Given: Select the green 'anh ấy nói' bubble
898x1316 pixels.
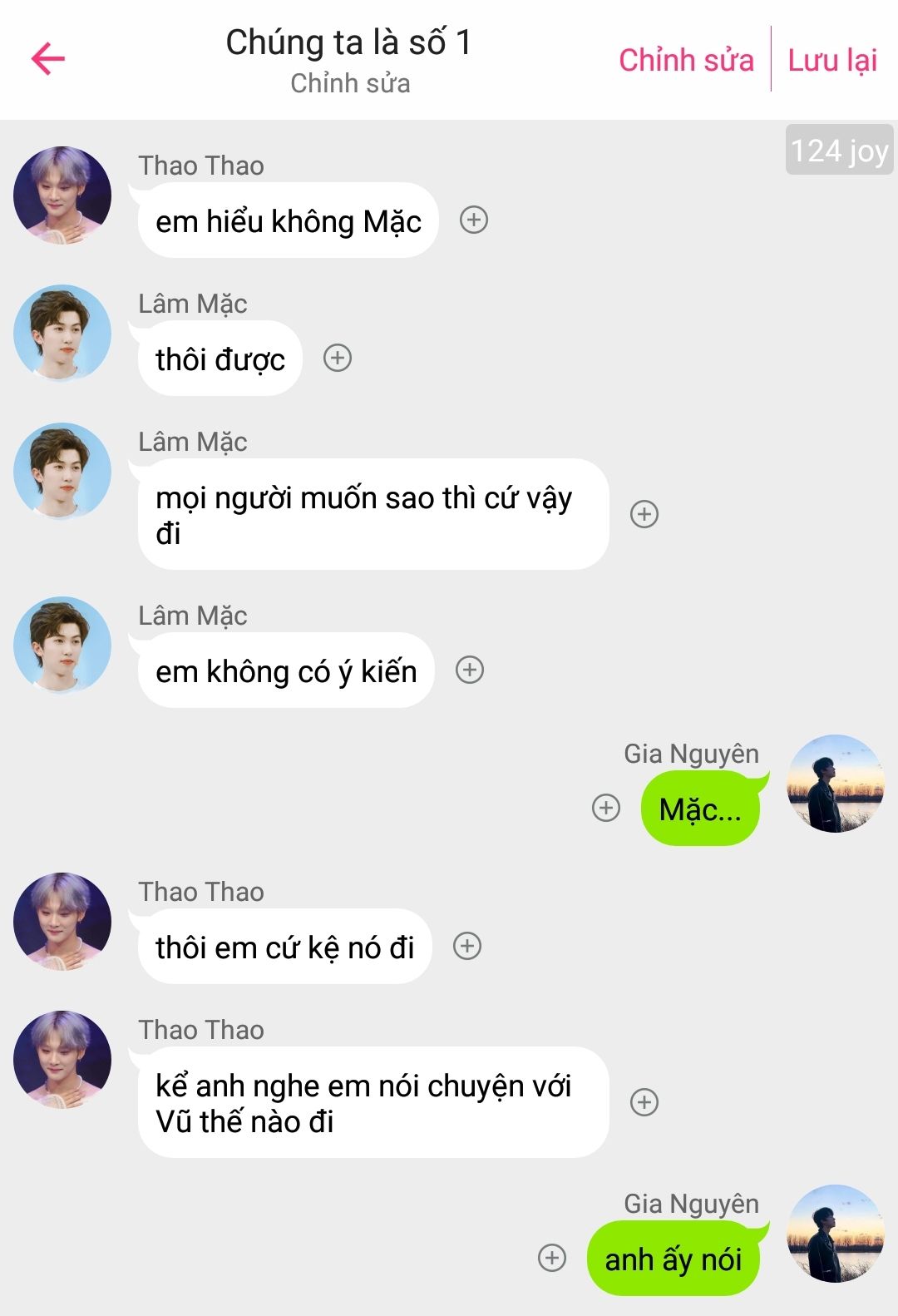Looking at the screenshot, I should coord(673,1259).
